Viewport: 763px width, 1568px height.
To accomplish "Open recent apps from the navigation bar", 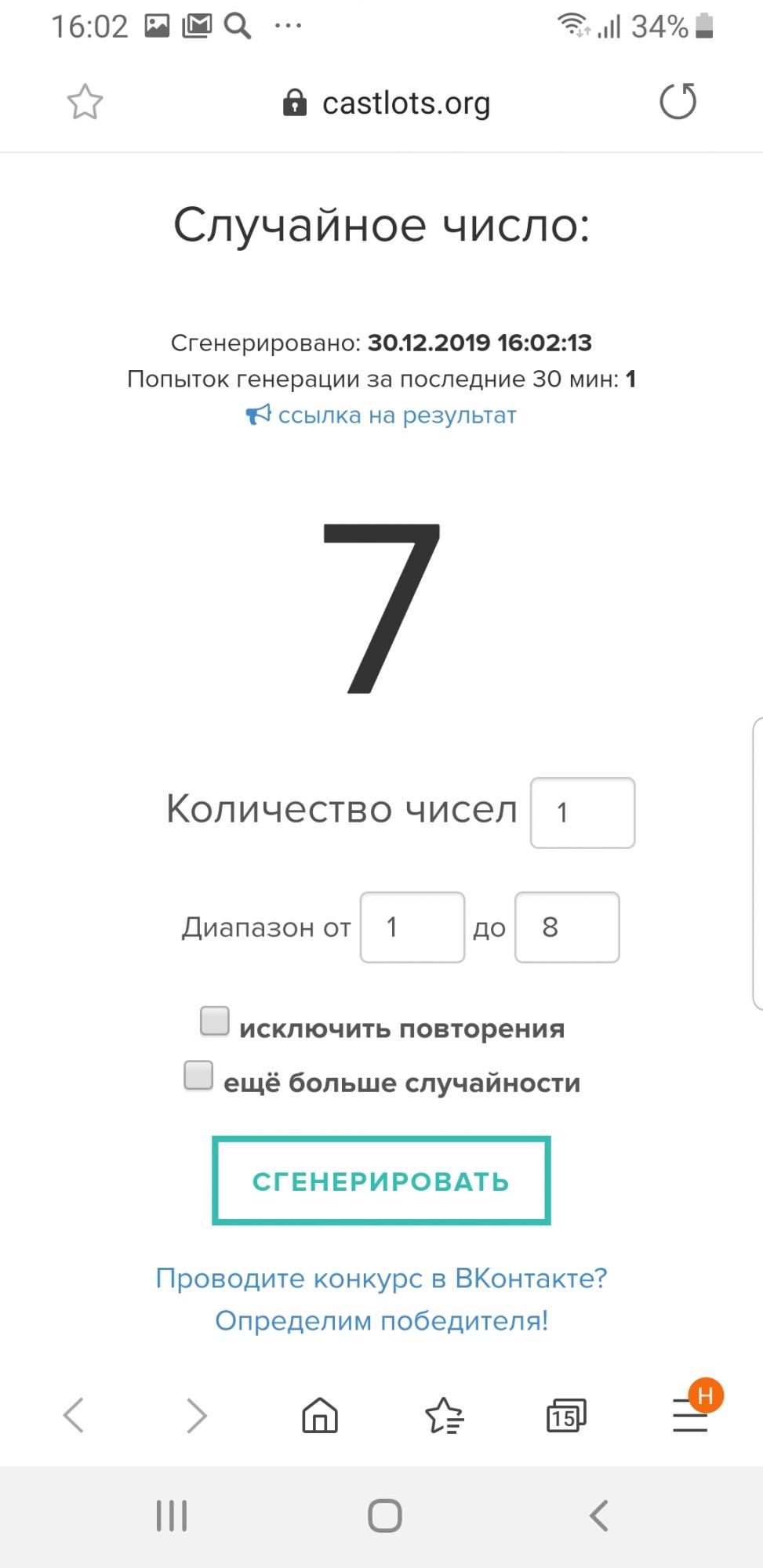I will pos(172,1515).
